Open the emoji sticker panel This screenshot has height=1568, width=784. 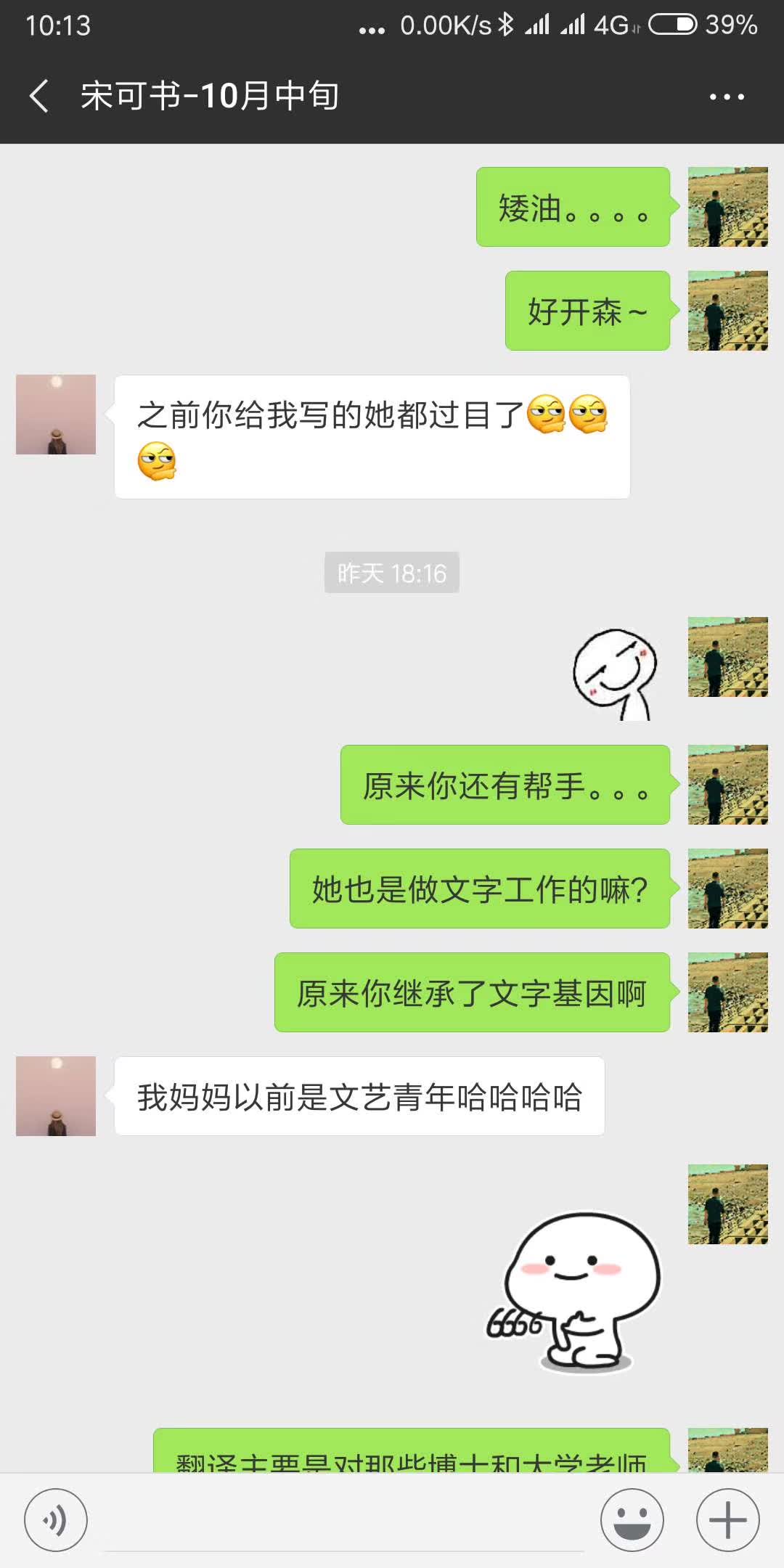pos(632,1520)
